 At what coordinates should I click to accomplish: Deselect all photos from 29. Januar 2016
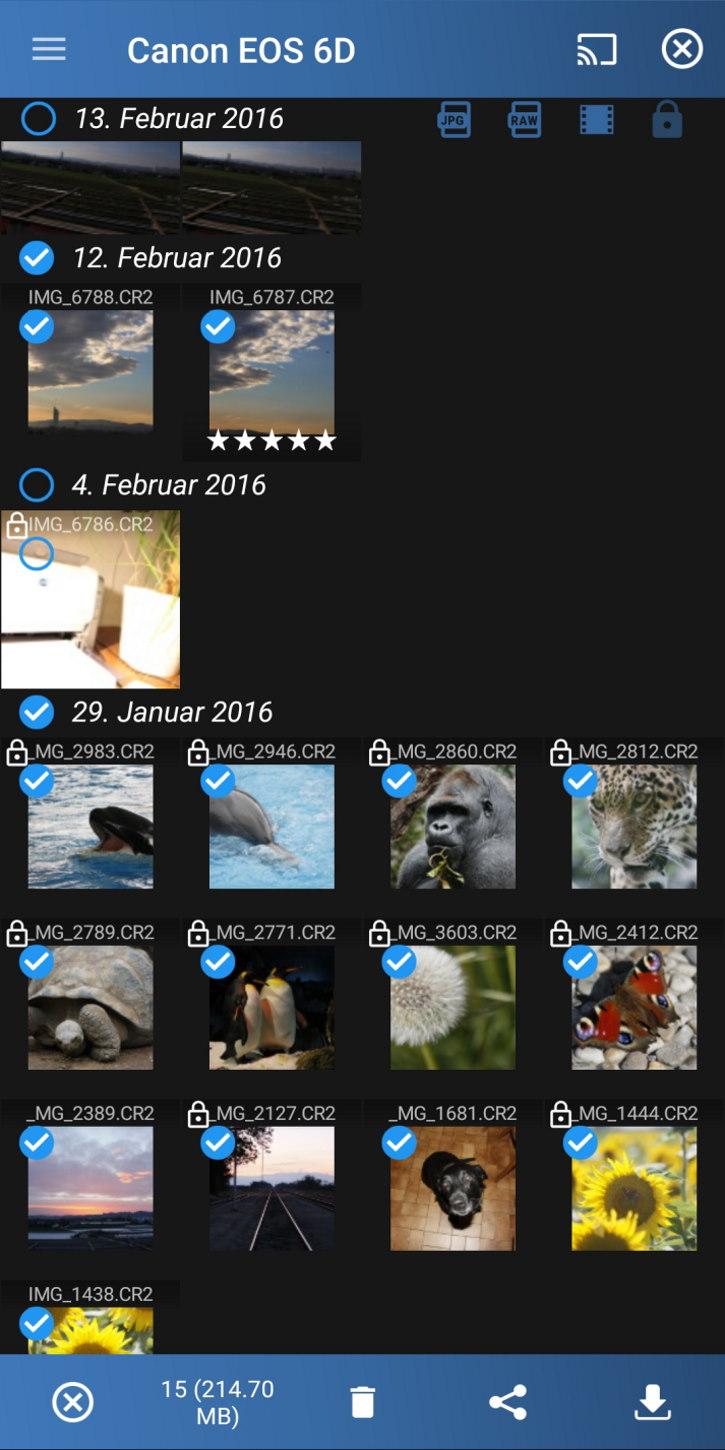[37, 712]
